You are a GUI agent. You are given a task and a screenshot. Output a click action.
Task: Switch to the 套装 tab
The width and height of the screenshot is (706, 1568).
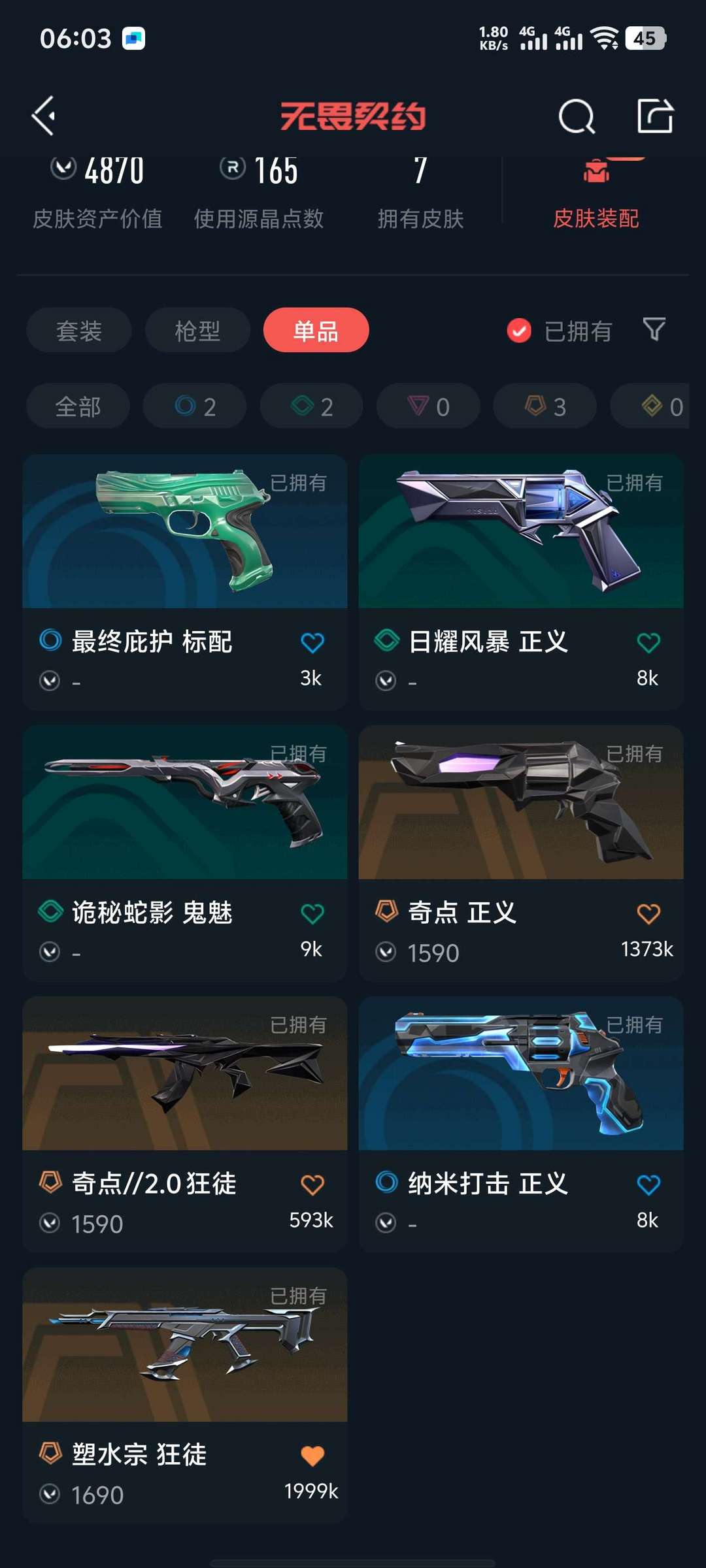[x=79, y=331]
